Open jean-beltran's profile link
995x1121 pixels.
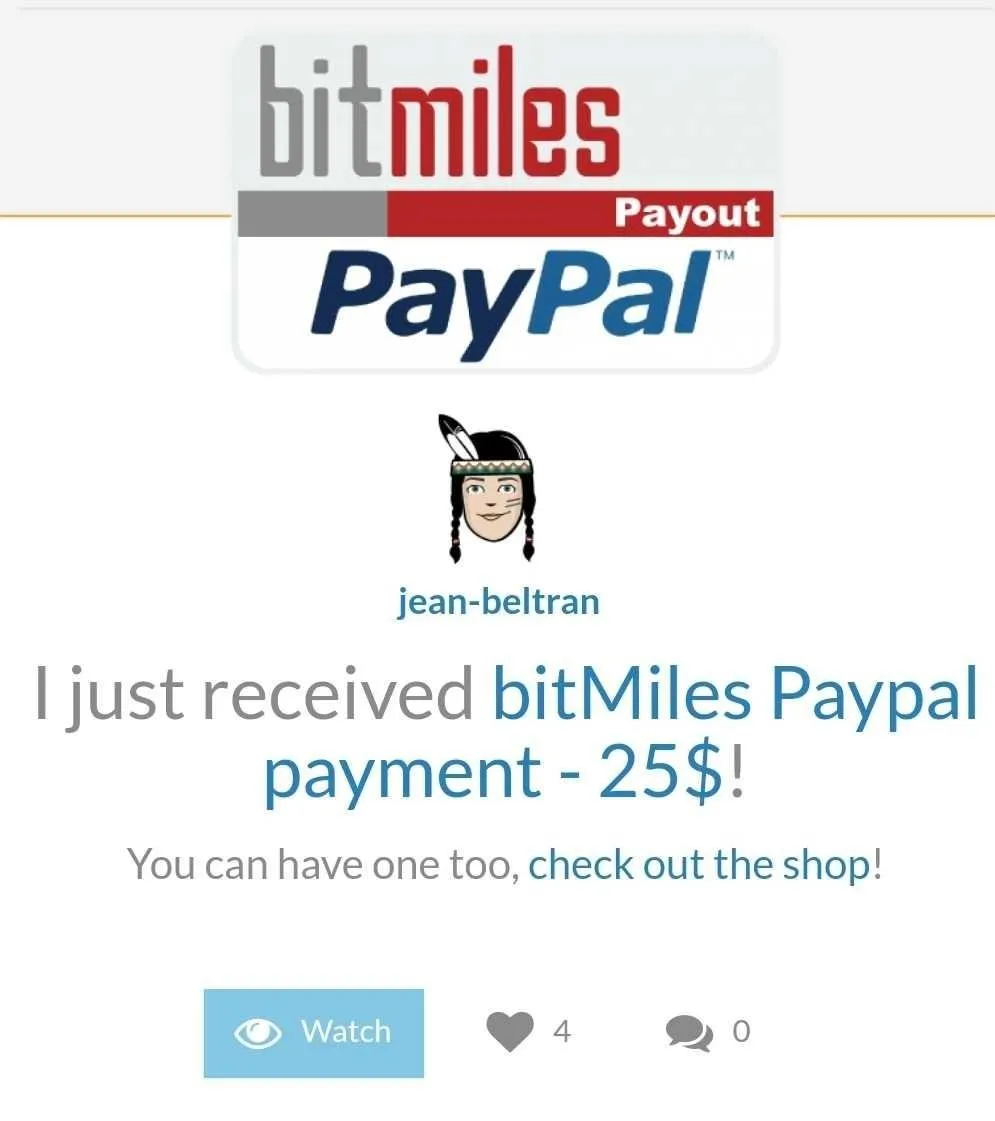[x=498, y=602]
